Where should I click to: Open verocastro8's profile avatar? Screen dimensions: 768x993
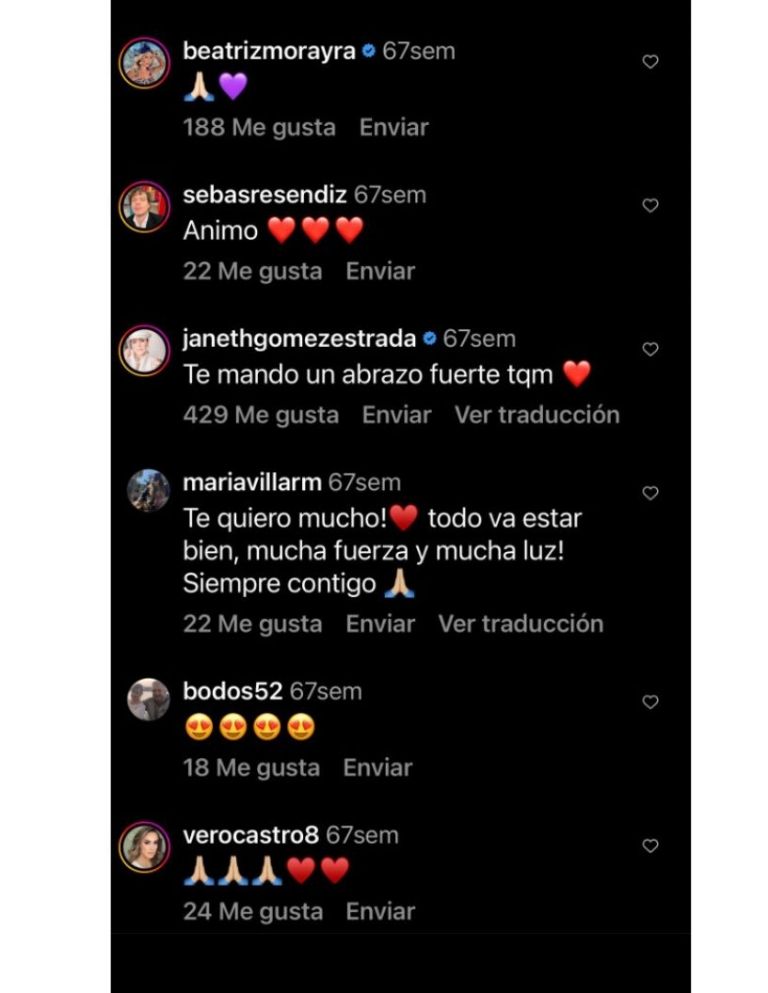[x=146, y=846]
